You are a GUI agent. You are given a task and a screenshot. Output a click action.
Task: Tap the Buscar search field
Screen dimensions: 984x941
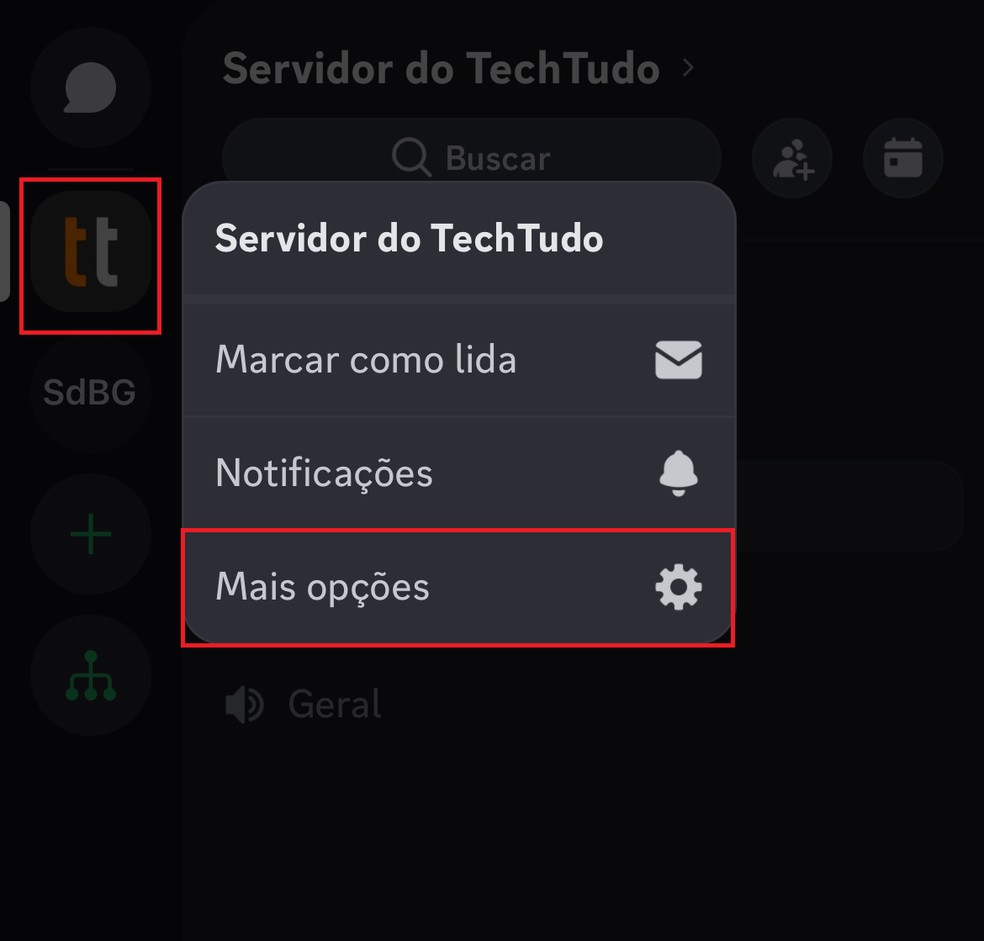click(471, 158)
